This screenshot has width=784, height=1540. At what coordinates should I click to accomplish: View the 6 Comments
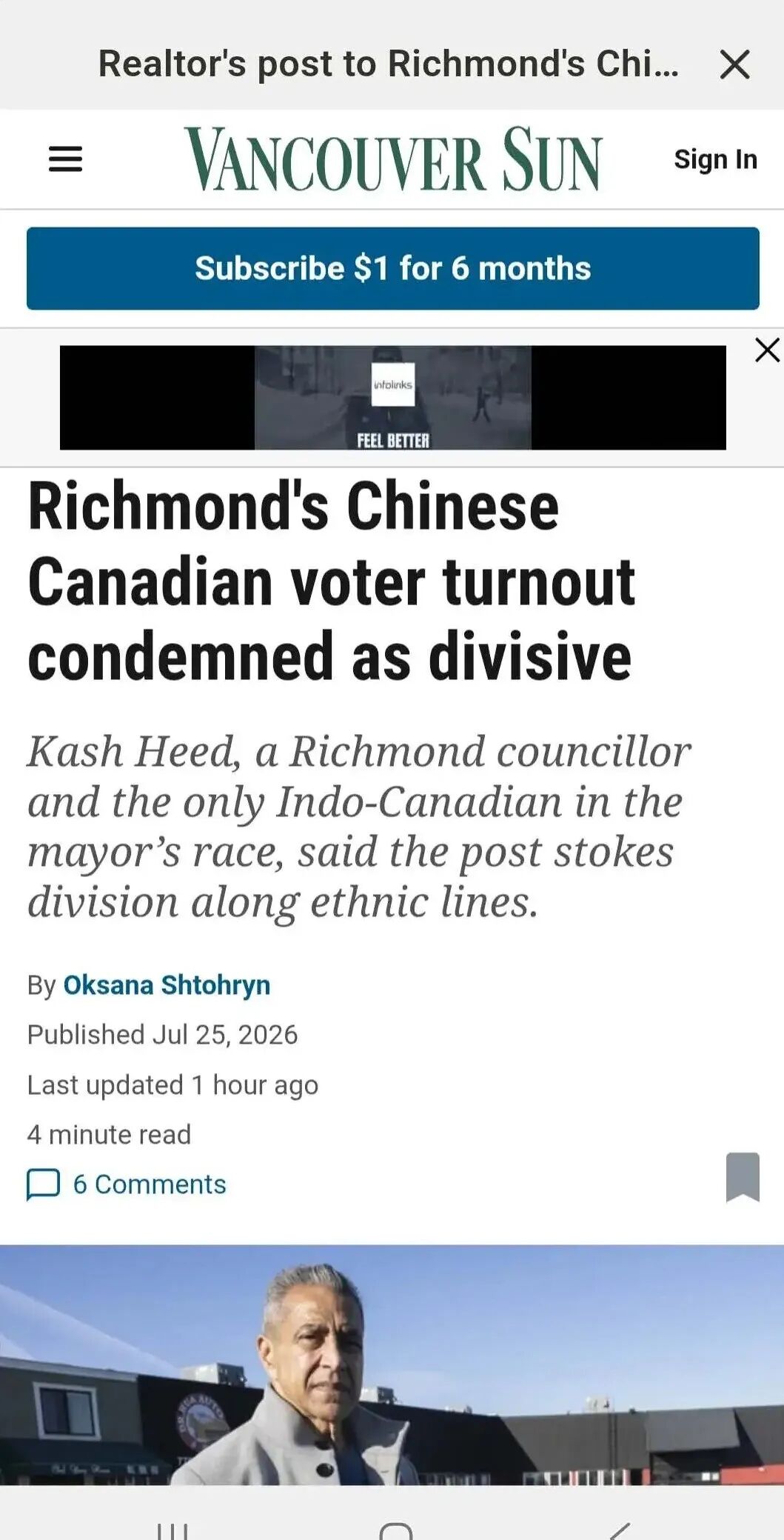click(127, 1184)
